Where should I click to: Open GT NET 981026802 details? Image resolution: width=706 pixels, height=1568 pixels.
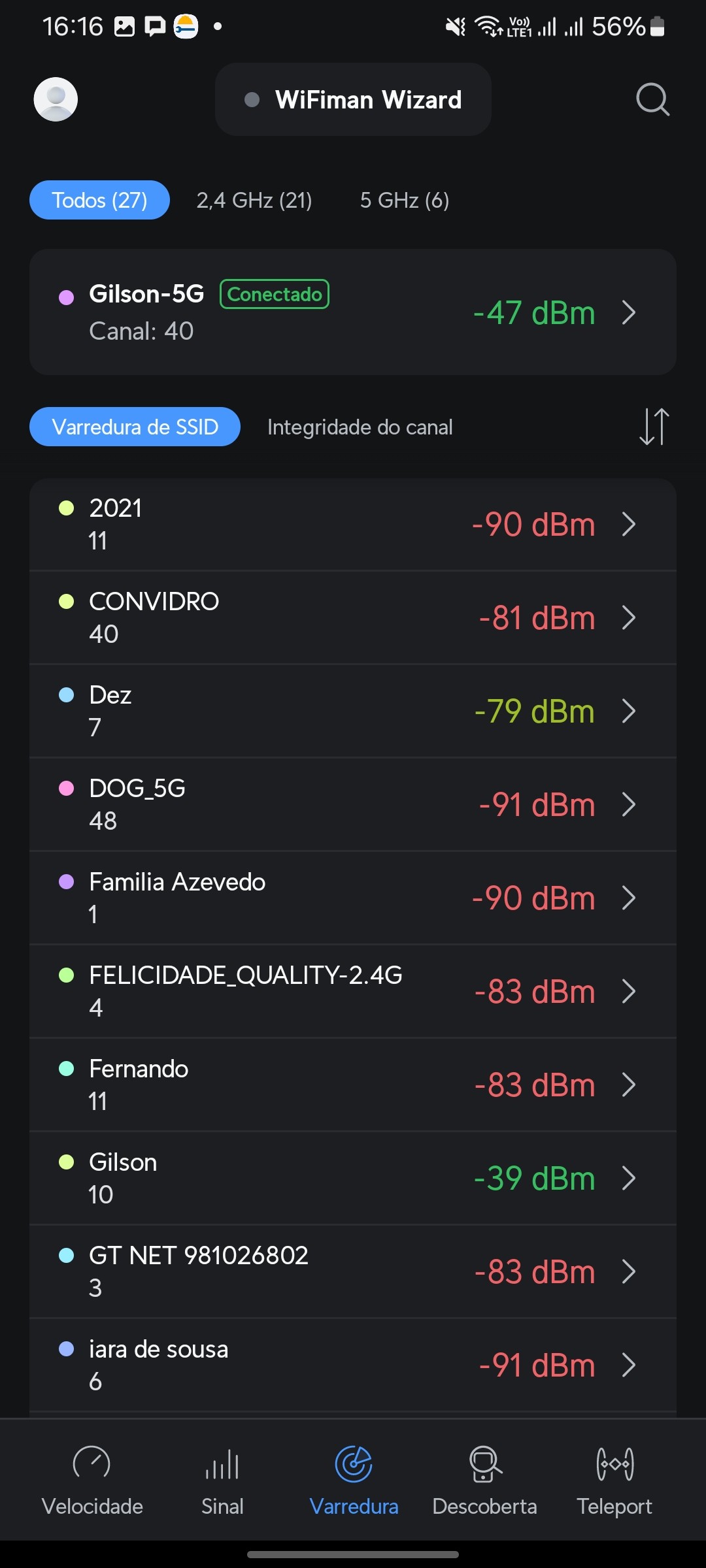point(353,1272)
